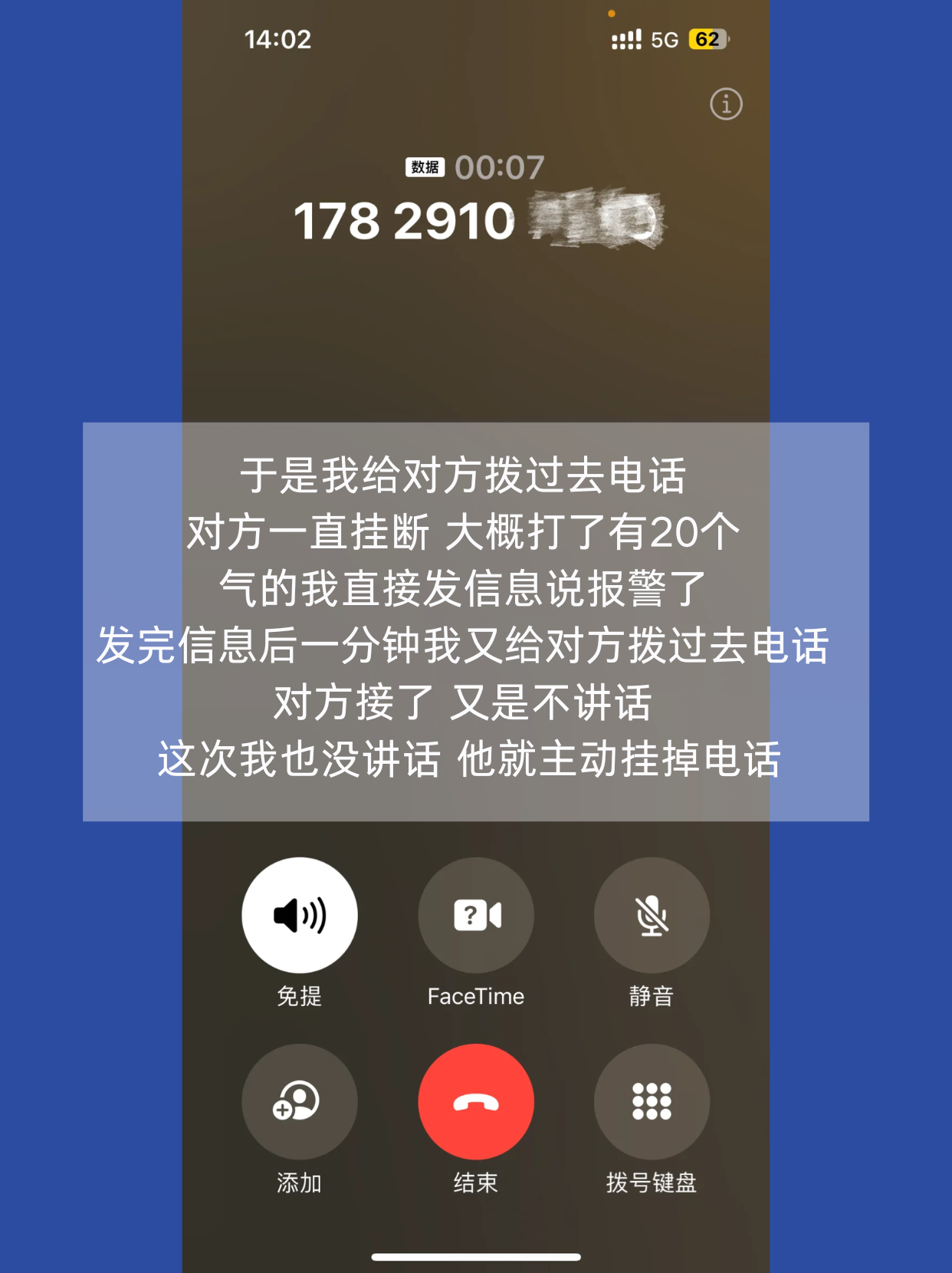The image size is (952, 1273).
Task: Mute the call with the 静音 icon
Action: coord(651,915)
